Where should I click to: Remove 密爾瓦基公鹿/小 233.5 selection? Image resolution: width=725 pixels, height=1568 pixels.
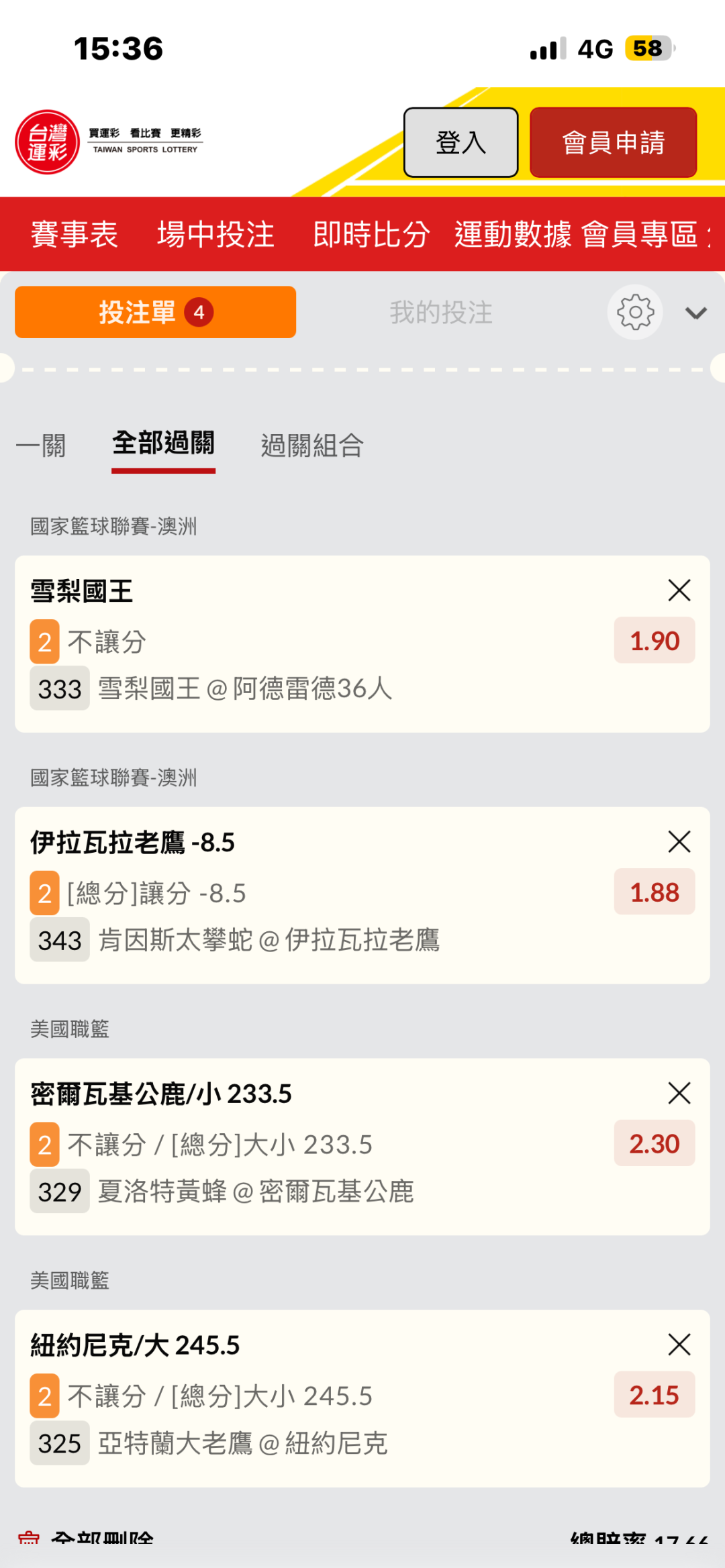pyautogui.click(x=679, y=1093)
